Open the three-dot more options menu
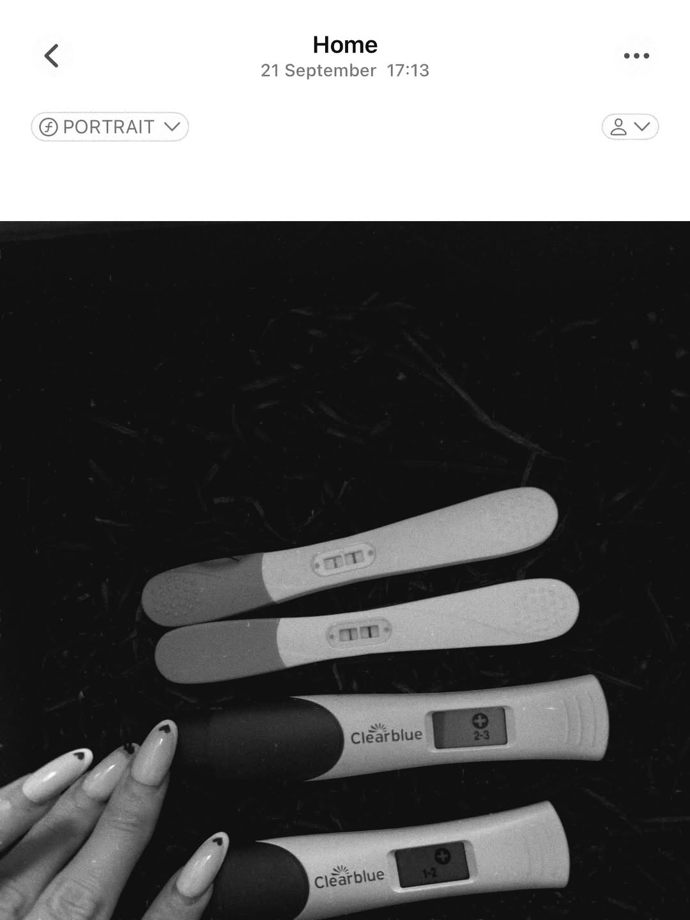 pos(636,56)
